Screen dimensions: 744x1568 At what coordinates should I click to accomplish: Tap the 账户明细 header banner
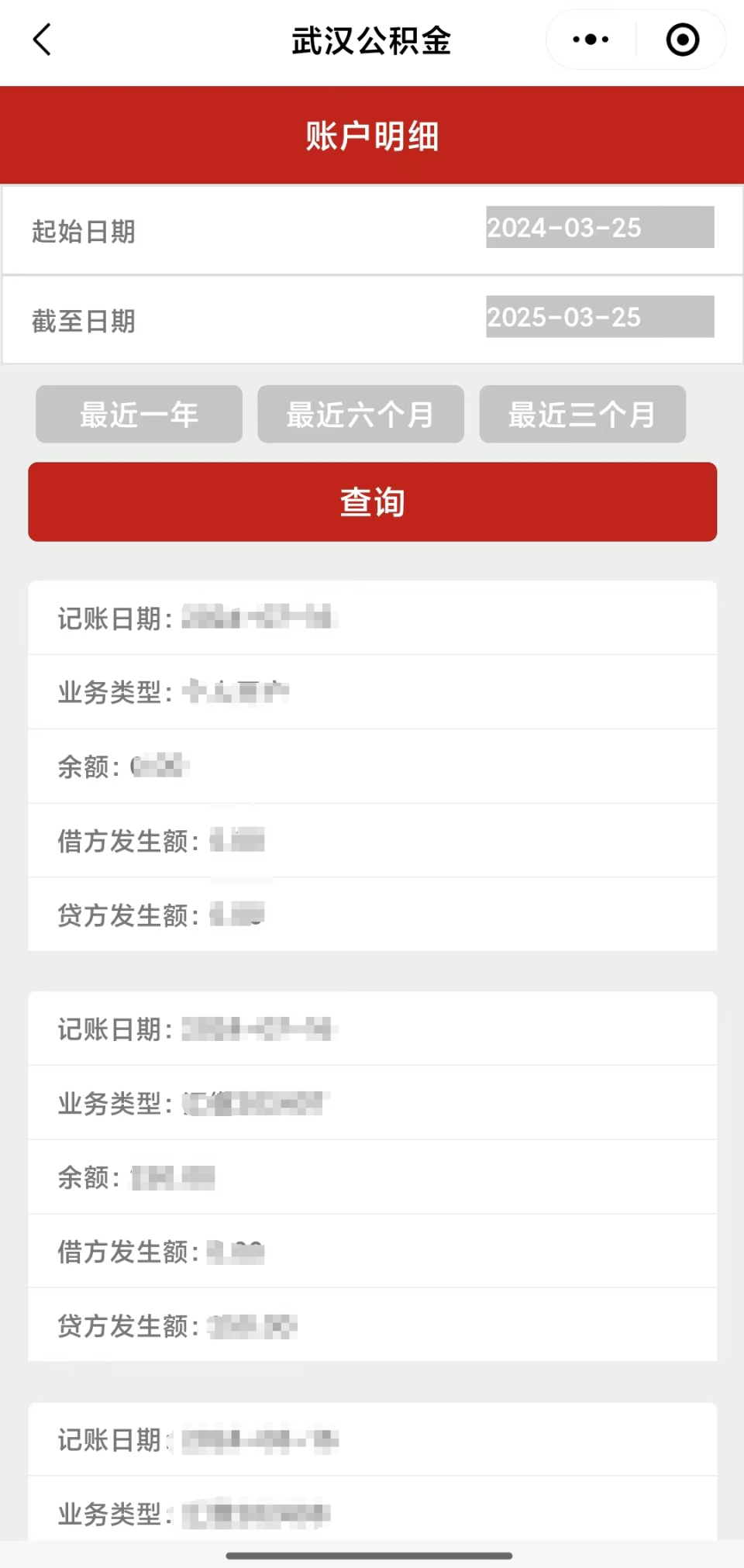[372, 135]
